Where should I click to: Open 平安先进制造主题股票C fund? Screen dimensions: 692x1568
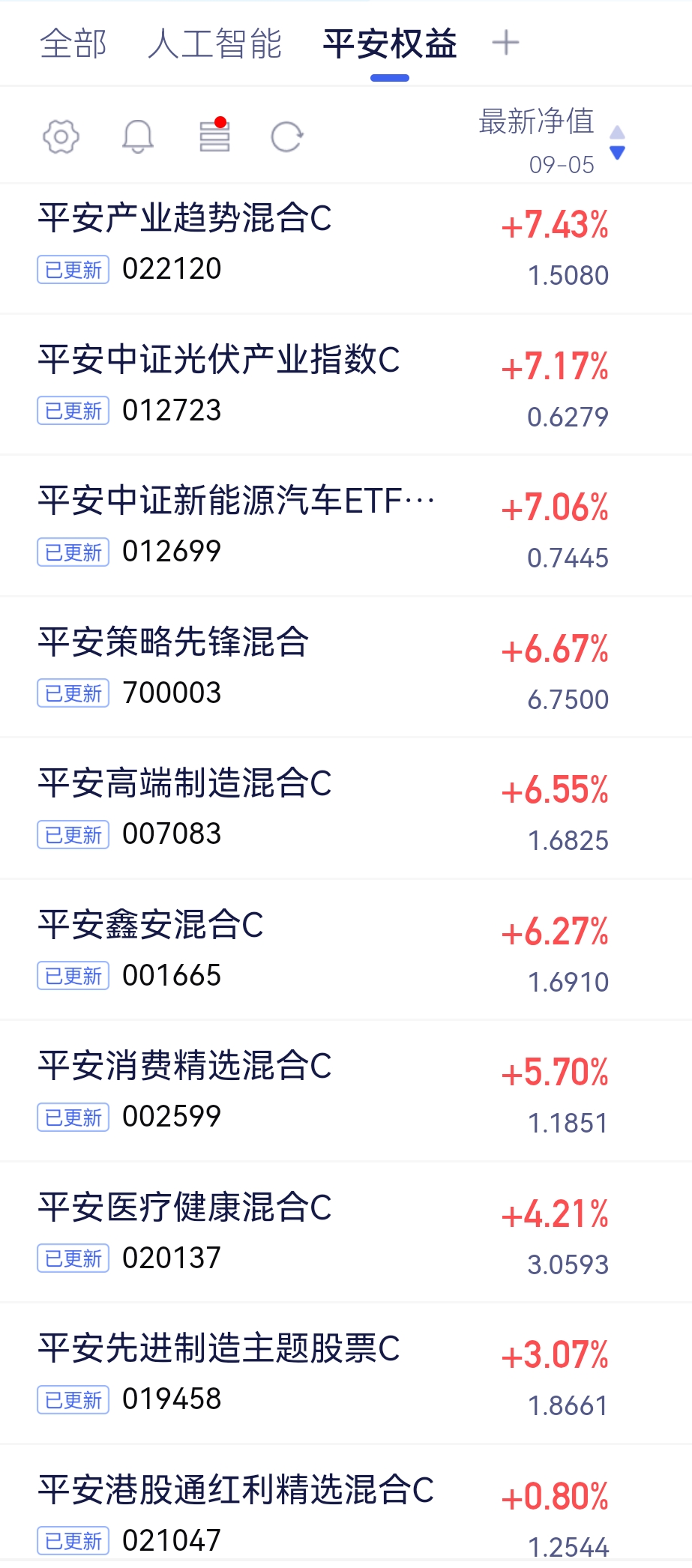(346, 1373)
